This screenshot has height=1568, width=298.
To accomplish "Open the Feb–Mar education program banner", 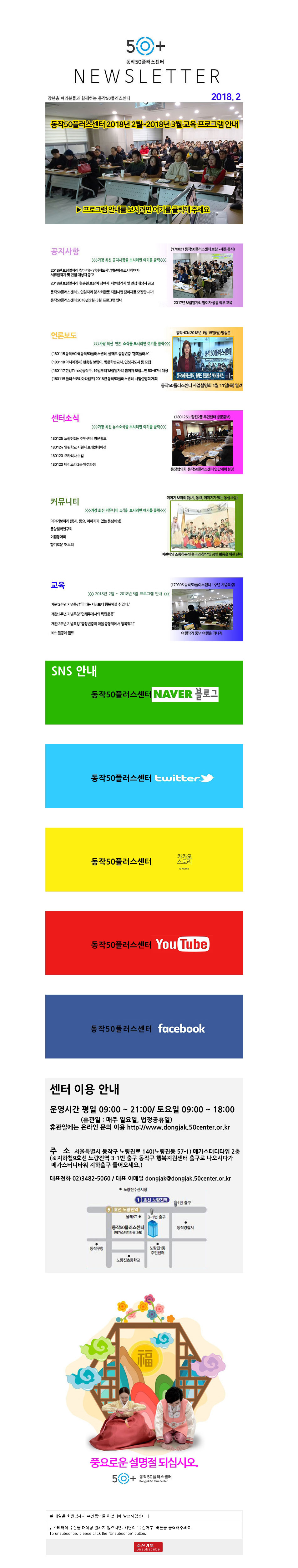I will tap(144, 163).
